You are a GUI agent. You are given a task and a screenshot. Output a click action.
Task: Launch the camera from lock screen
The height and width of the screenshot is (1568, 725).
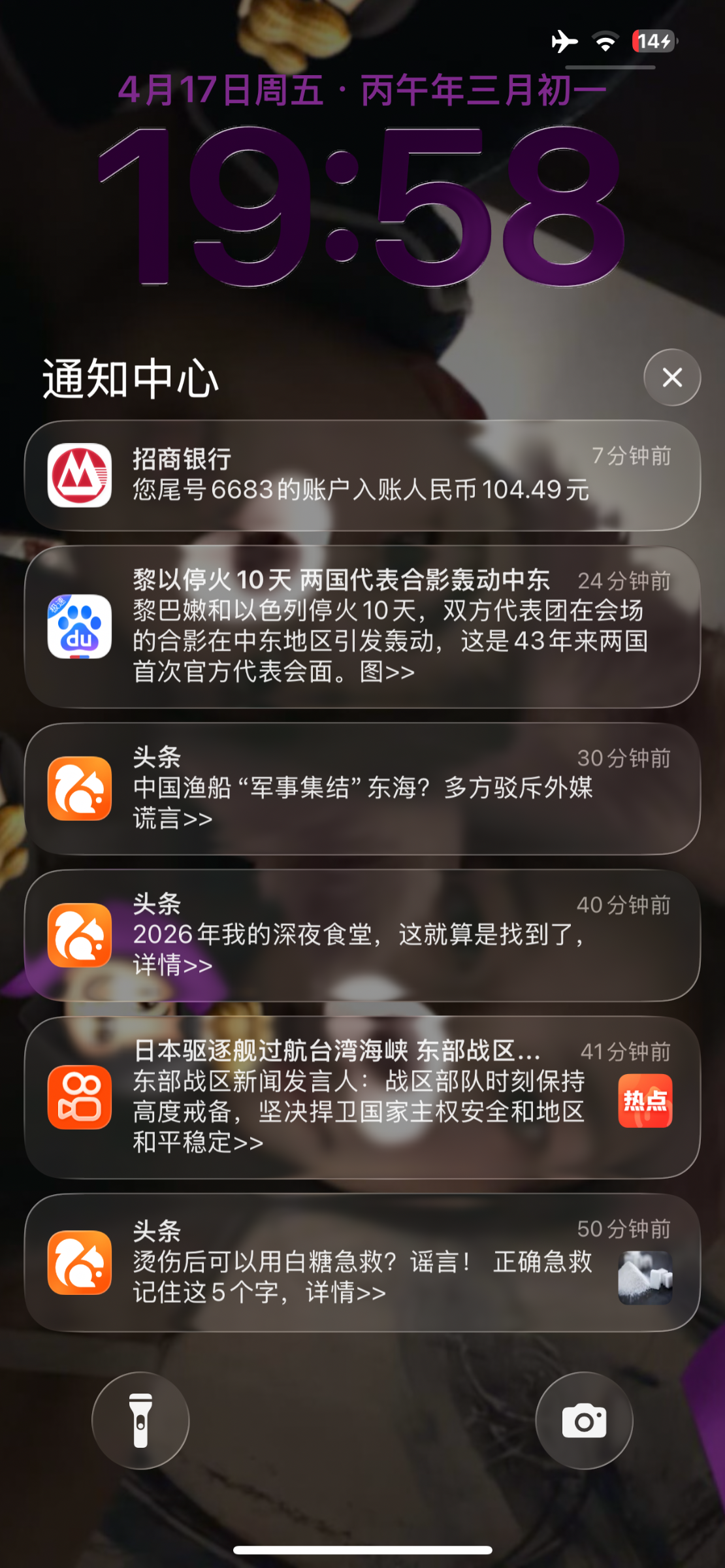click(x=584, y=1420)
